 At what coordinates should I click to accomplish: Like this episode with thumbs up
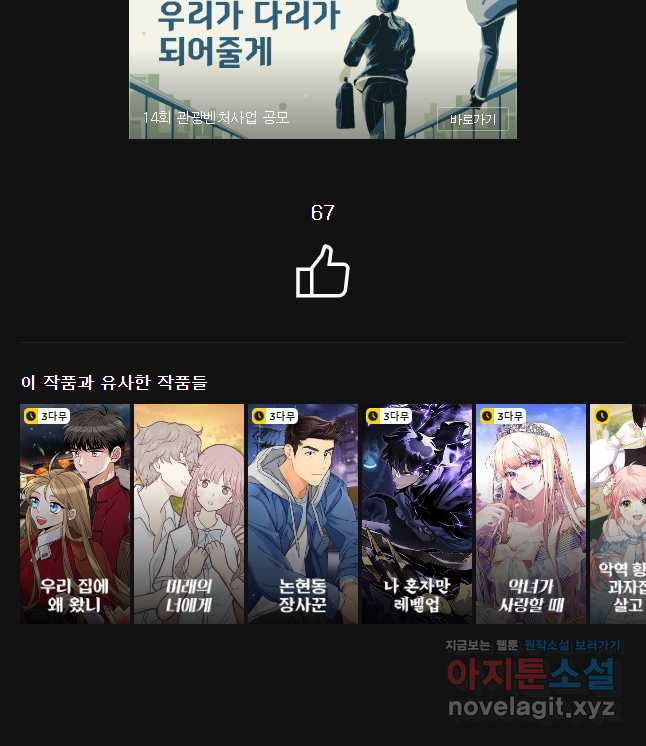(323, 272)
